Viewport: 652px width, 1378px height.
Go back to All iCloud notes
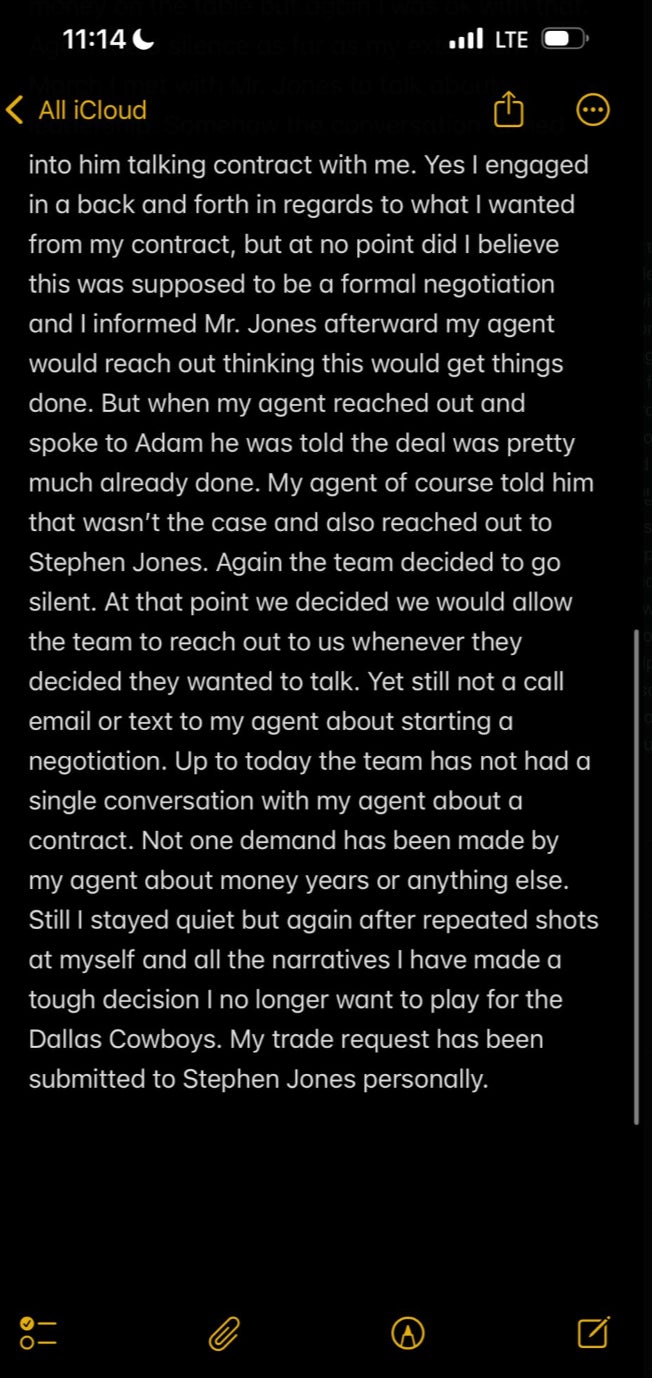tap(76, 110)
